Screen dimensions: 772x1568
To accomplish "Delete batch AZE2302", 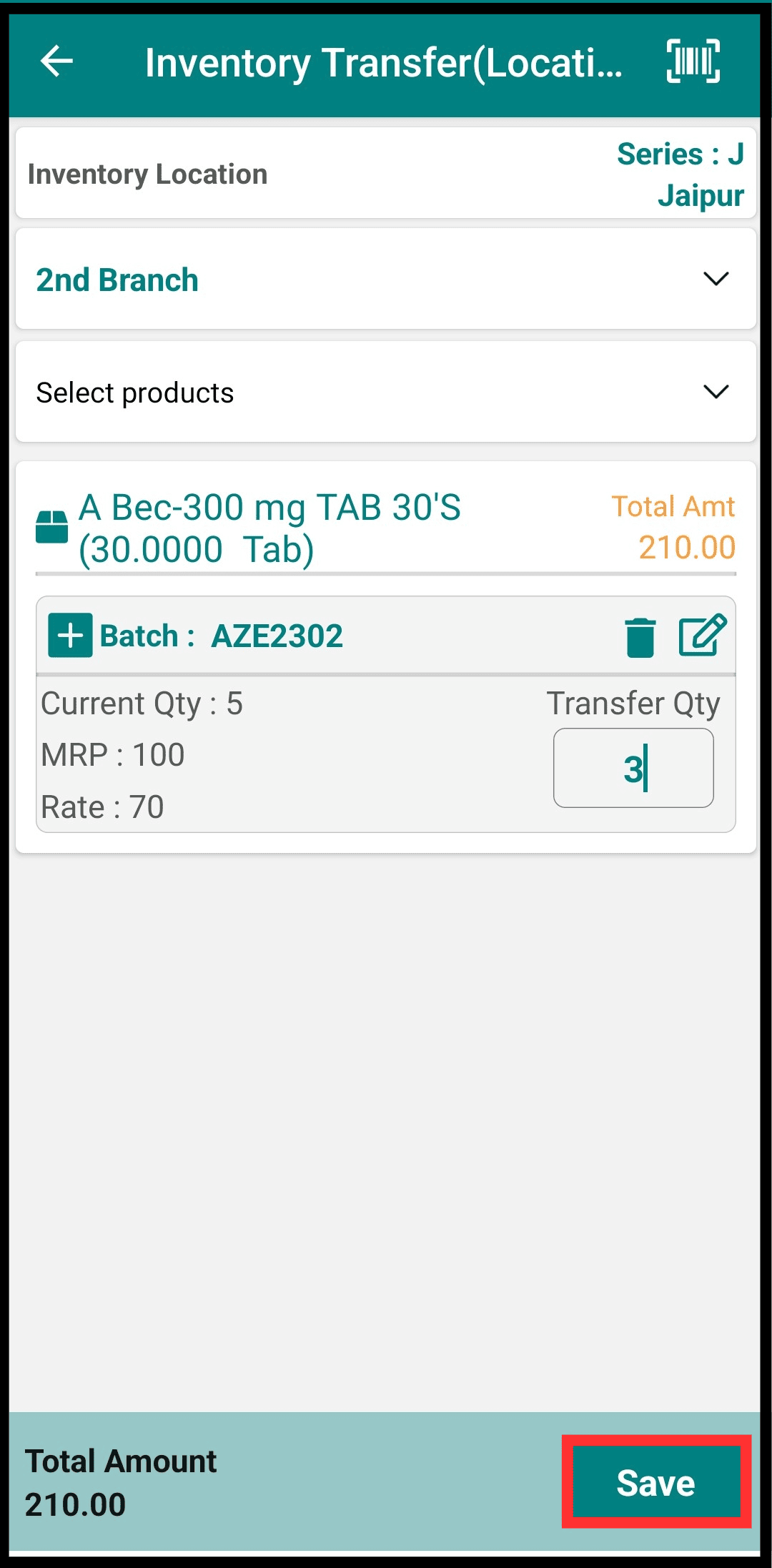I will [x=640, y=636].
